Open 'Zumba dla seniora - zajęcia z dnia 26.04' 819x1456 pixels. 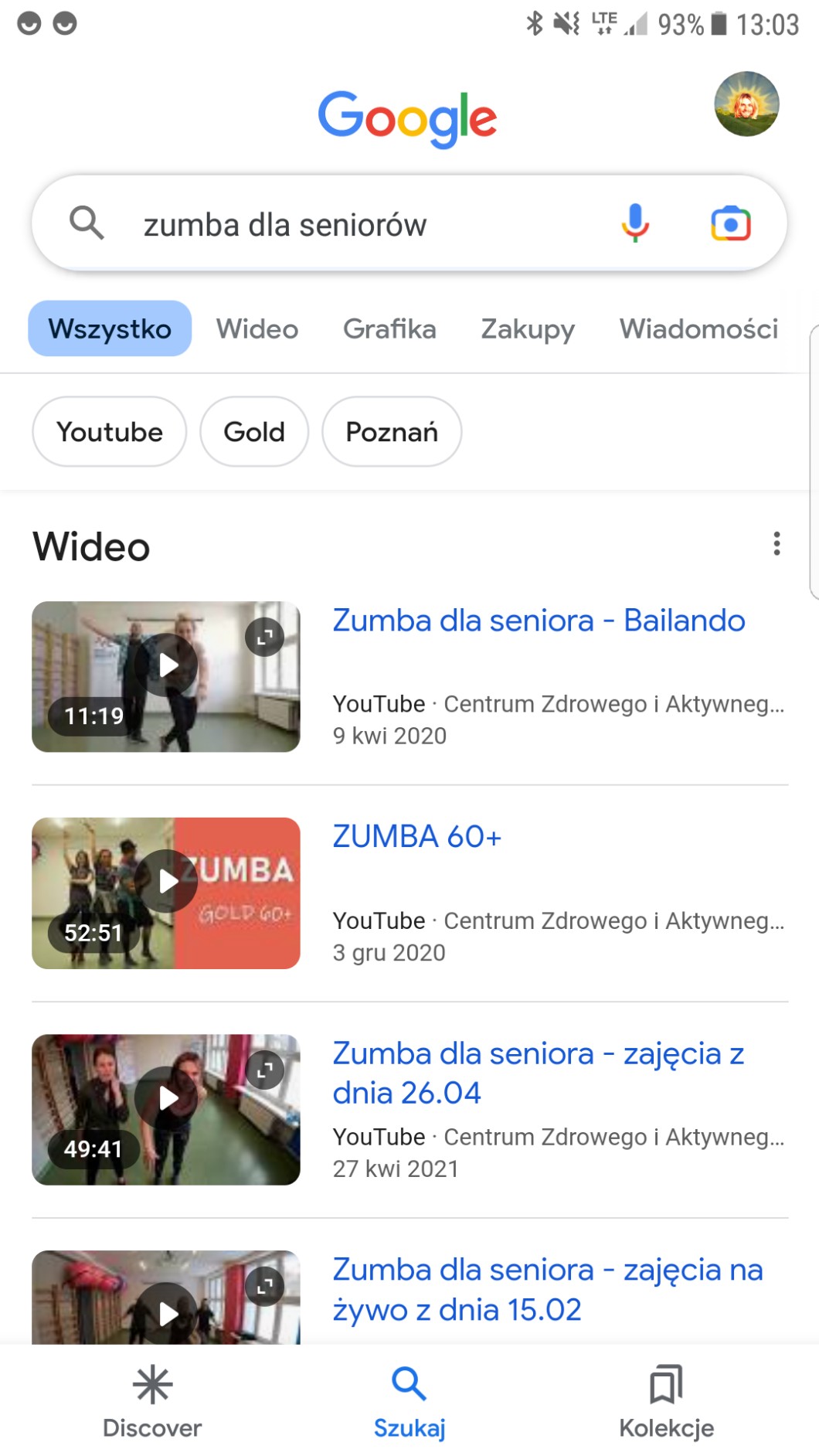click(x=538, y=1073)
